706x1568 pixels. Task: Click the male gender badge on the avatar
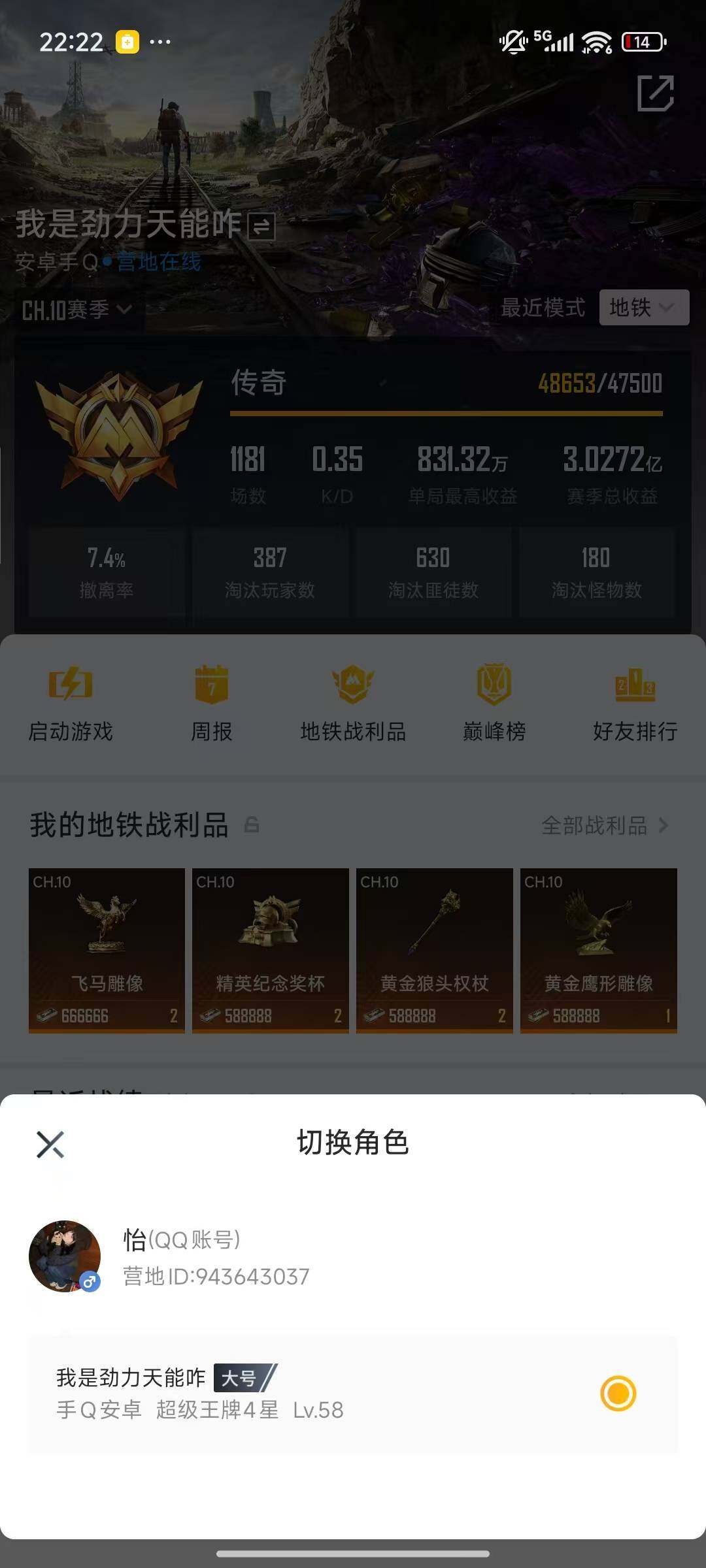[x=89, y=1280]
